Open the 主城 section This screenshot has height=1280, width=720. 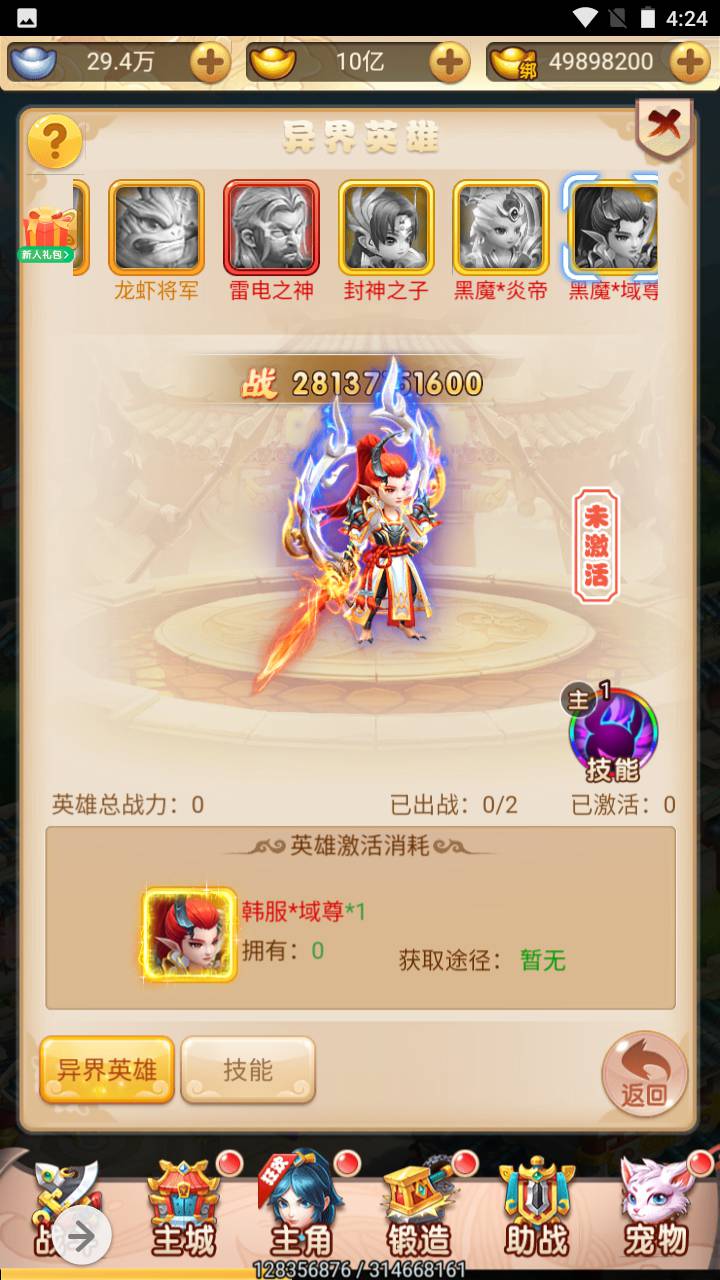point(183,1207)
